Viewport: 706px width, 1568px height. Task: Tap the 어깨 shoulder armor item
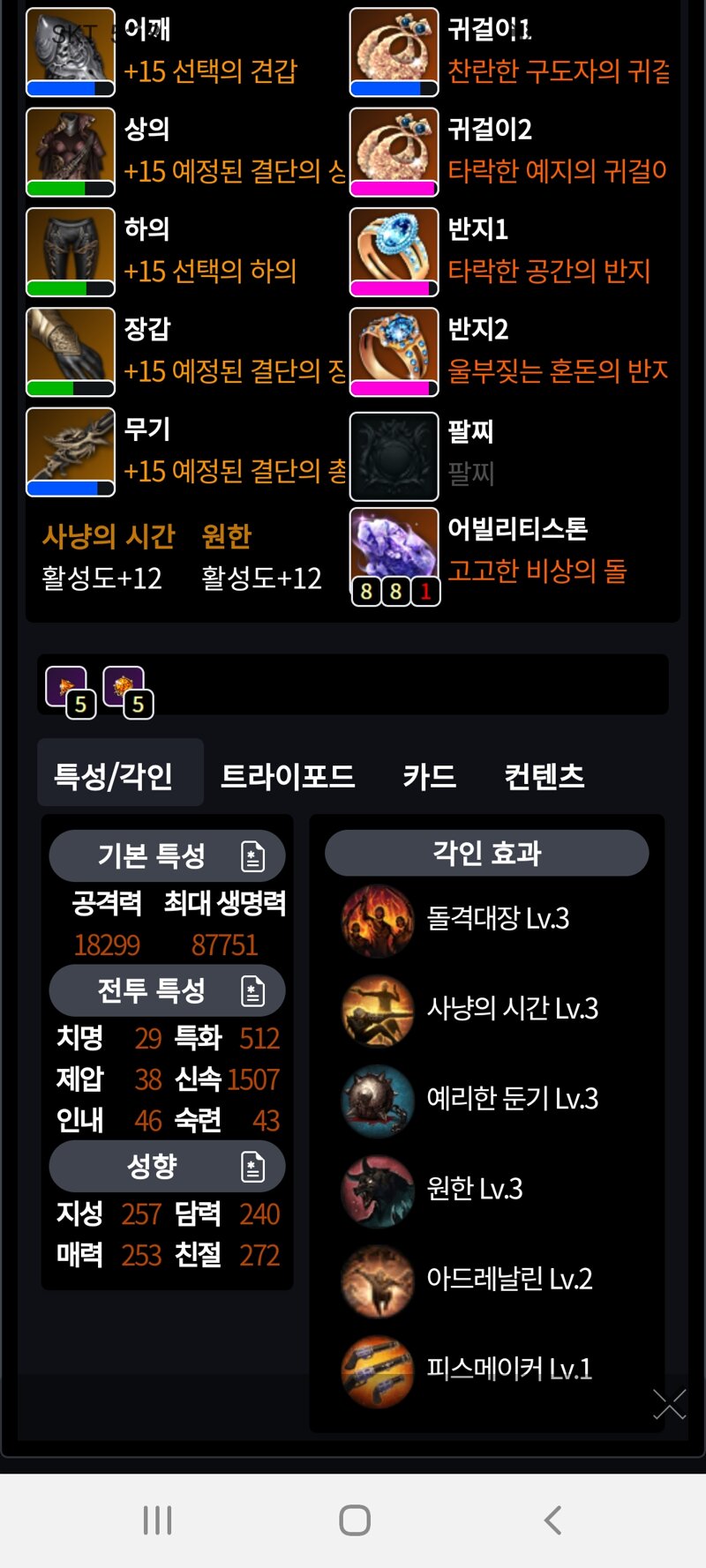coord(71,52)
